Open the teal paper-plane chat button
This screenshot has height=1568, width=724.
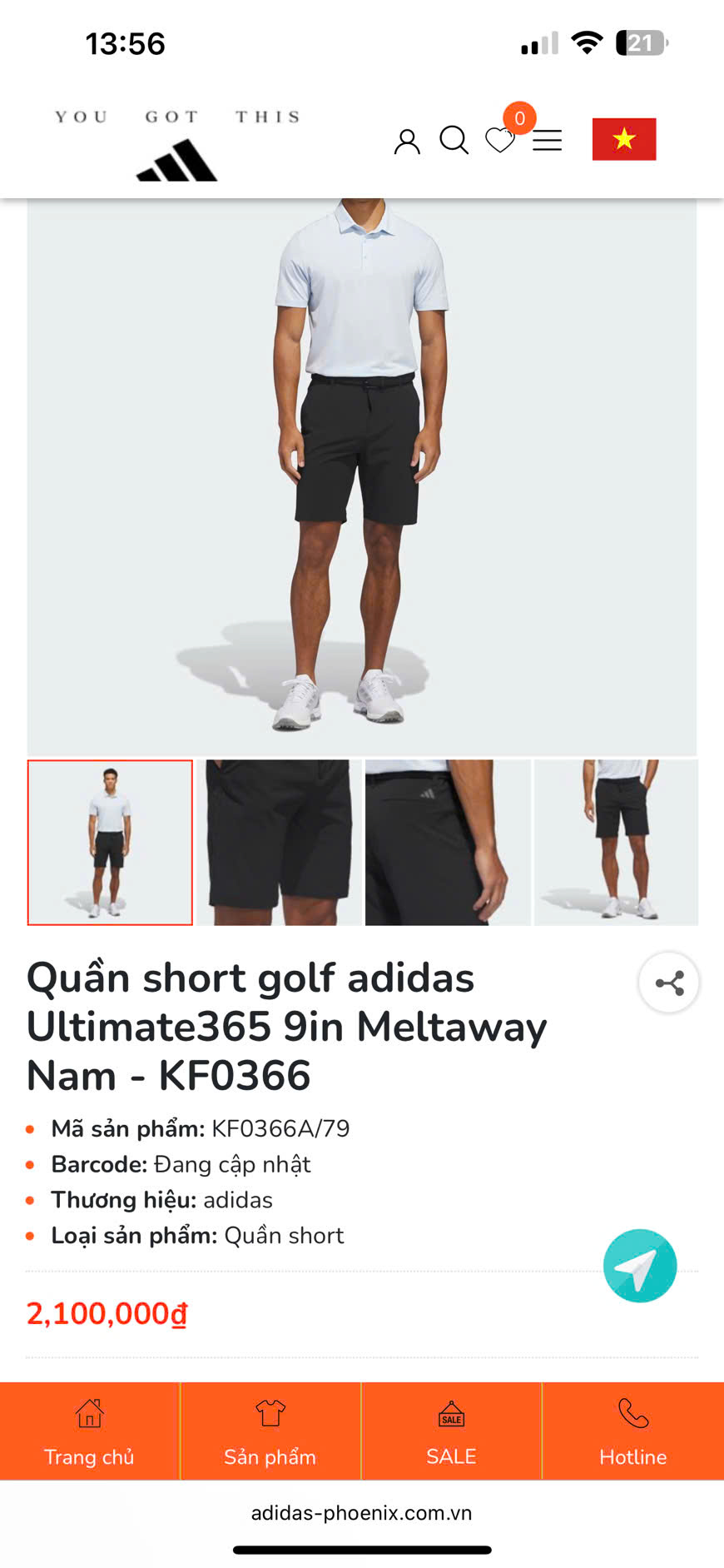640,1266
